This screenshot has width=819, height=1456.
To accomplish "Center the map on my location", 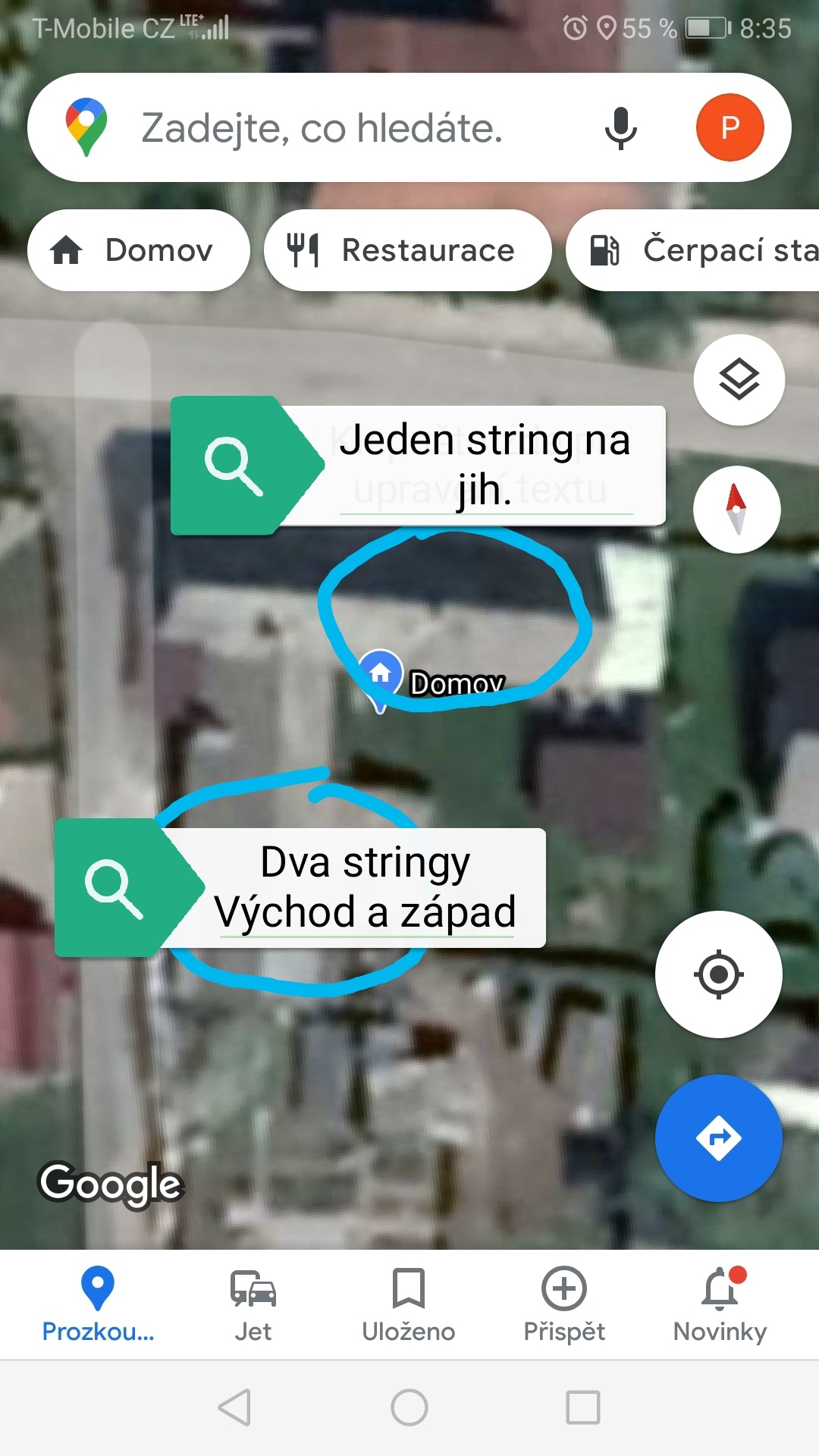I will (718, 974).
